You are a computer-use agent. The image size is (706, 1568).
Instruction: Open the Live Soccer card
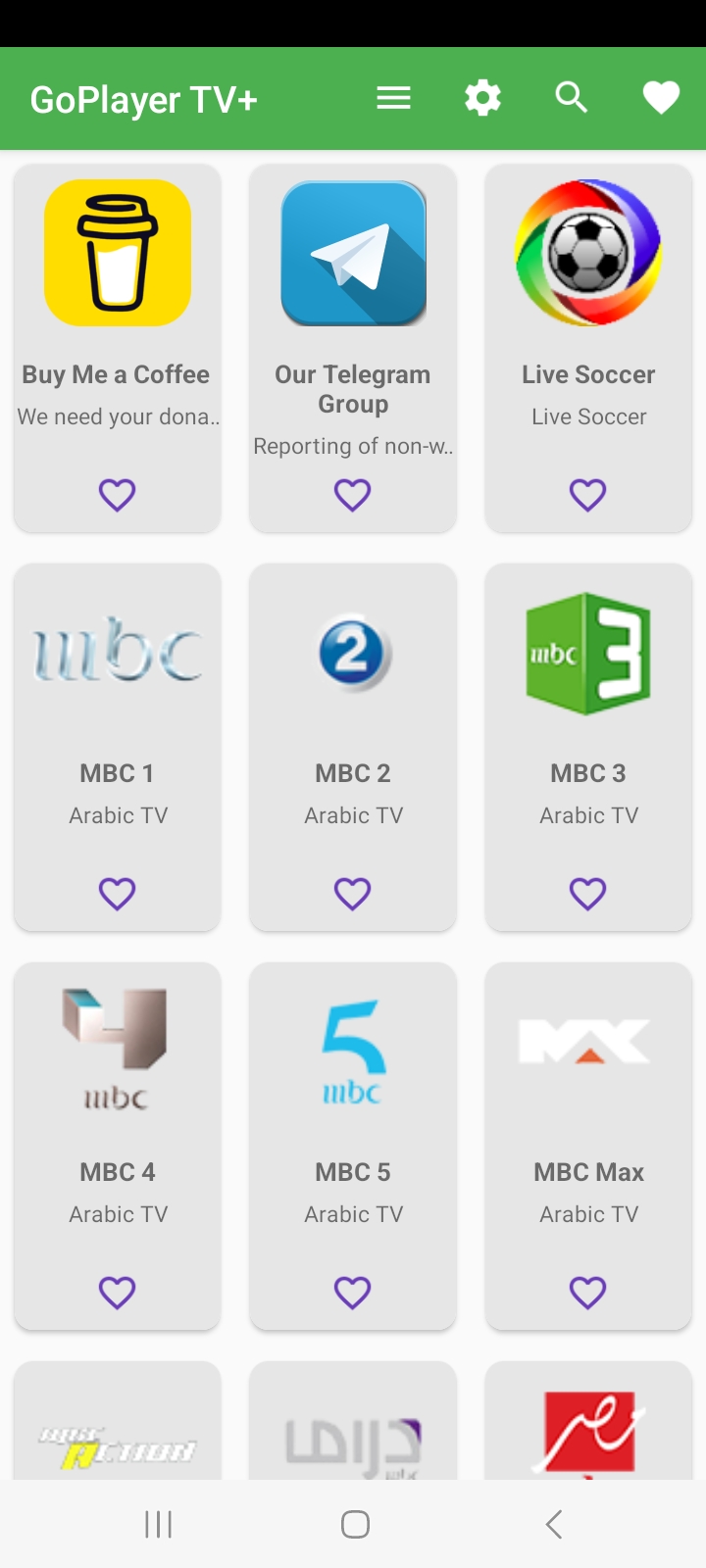(588, 348)
